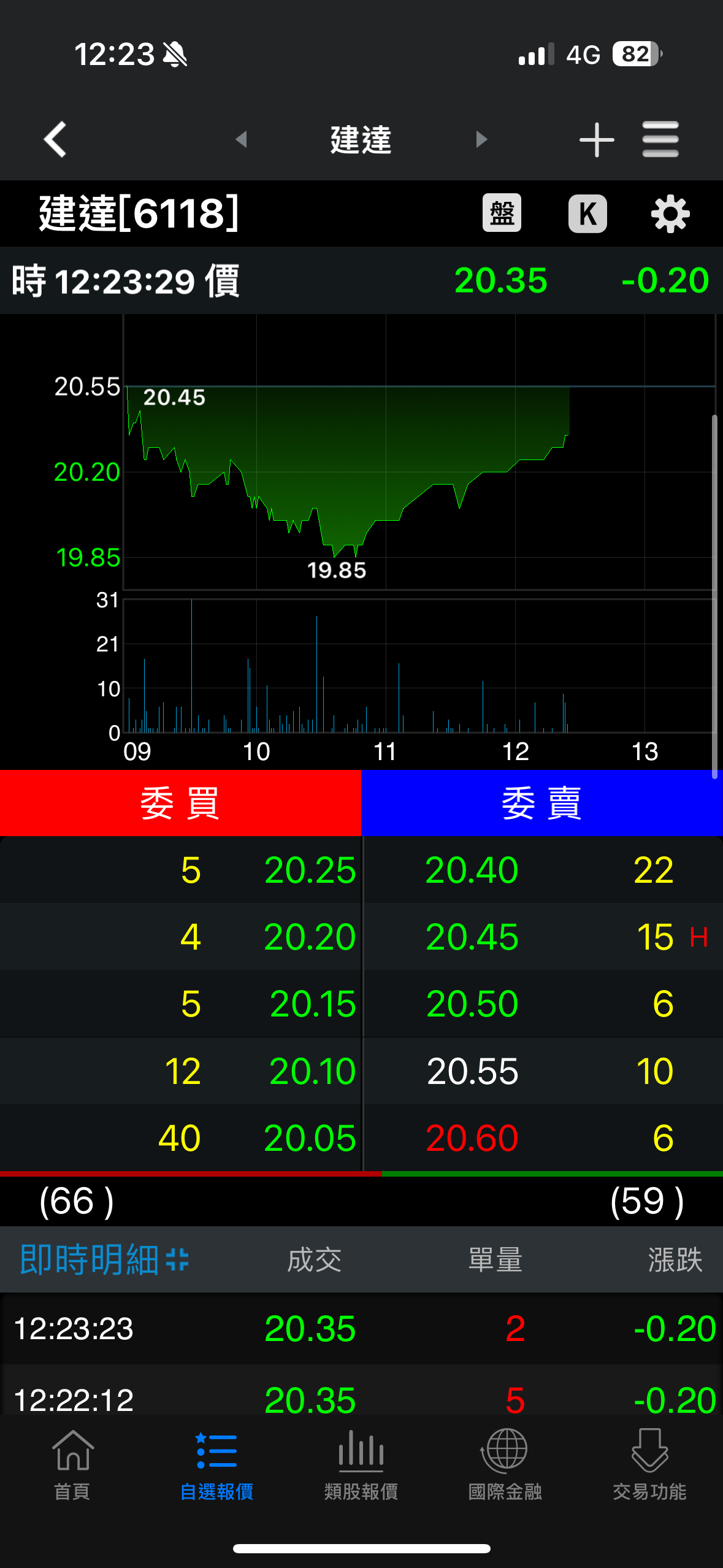This screenshot has width=723, height=1568.
Task: Switch to the next stock with right triangle
Action: (481, 139)
